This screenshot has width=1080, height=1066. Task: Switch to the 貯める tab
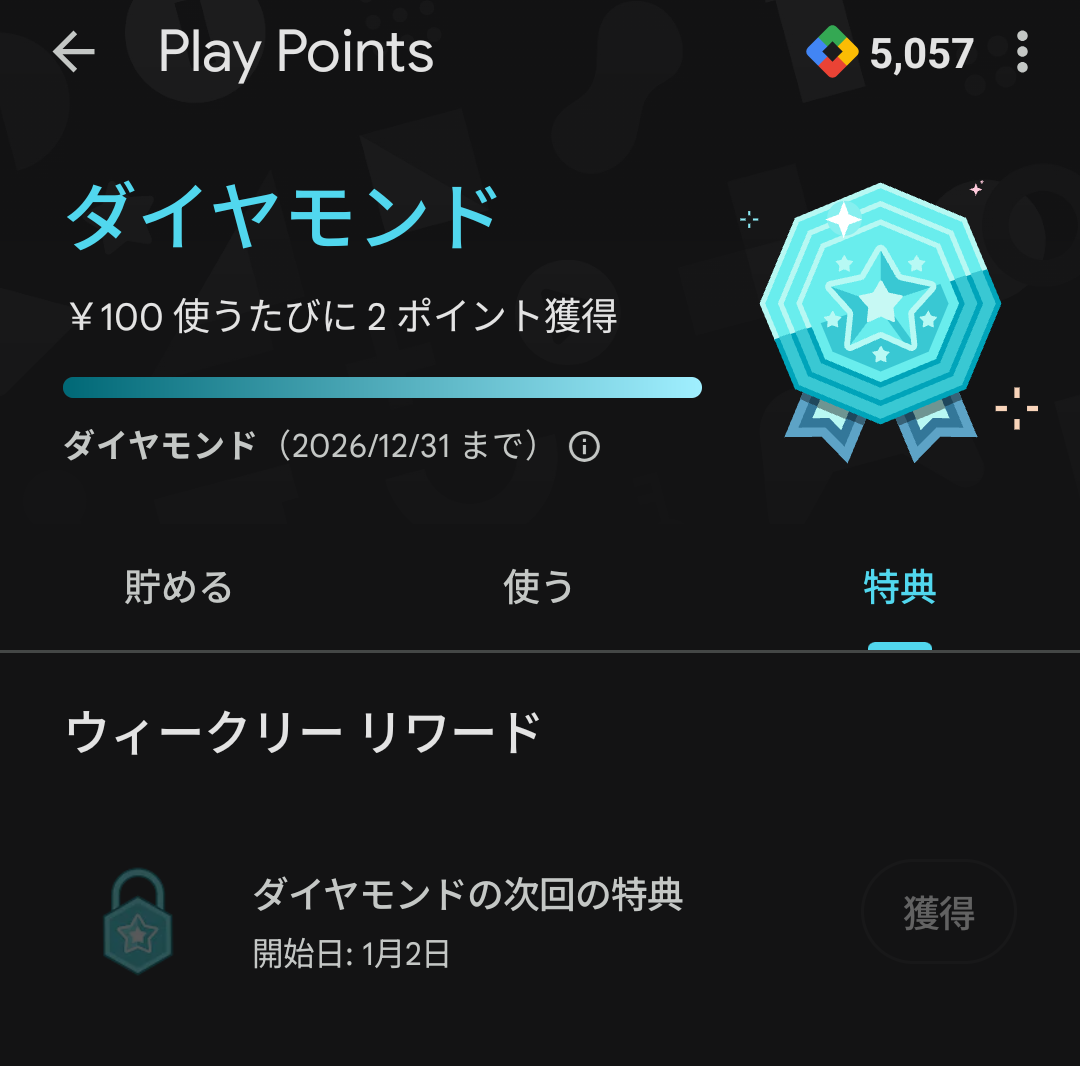pos(179,588)
